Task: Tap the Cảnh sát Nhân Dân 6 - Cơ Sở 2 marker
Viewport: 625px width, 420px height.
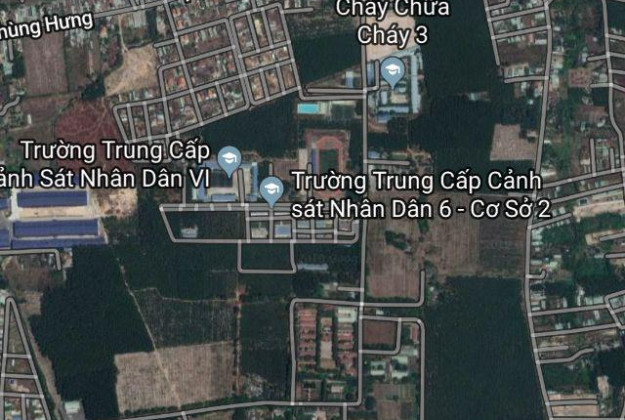Action: (271, 189)
